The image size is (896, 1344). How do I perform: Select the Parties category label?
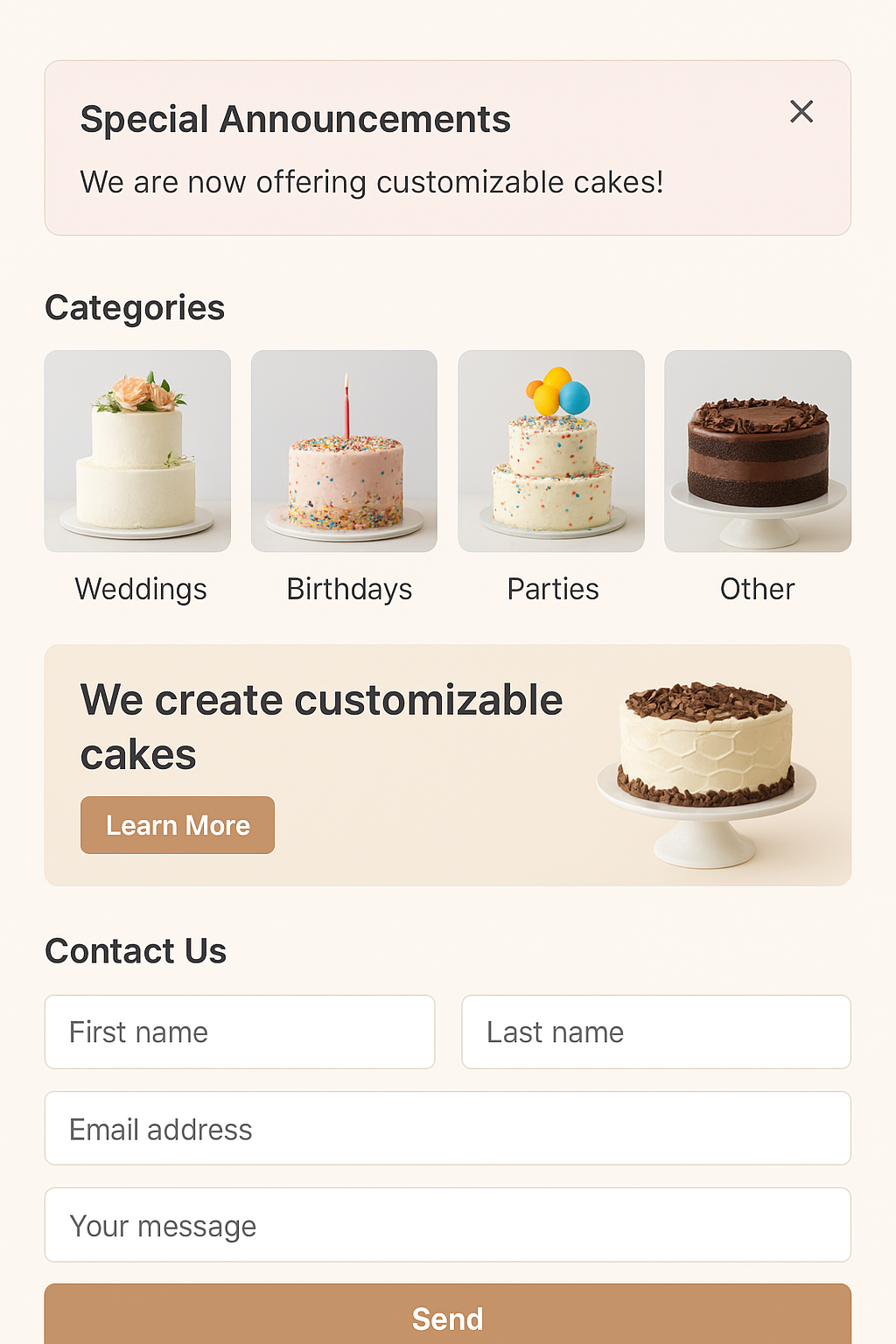[x=552, y=589]
